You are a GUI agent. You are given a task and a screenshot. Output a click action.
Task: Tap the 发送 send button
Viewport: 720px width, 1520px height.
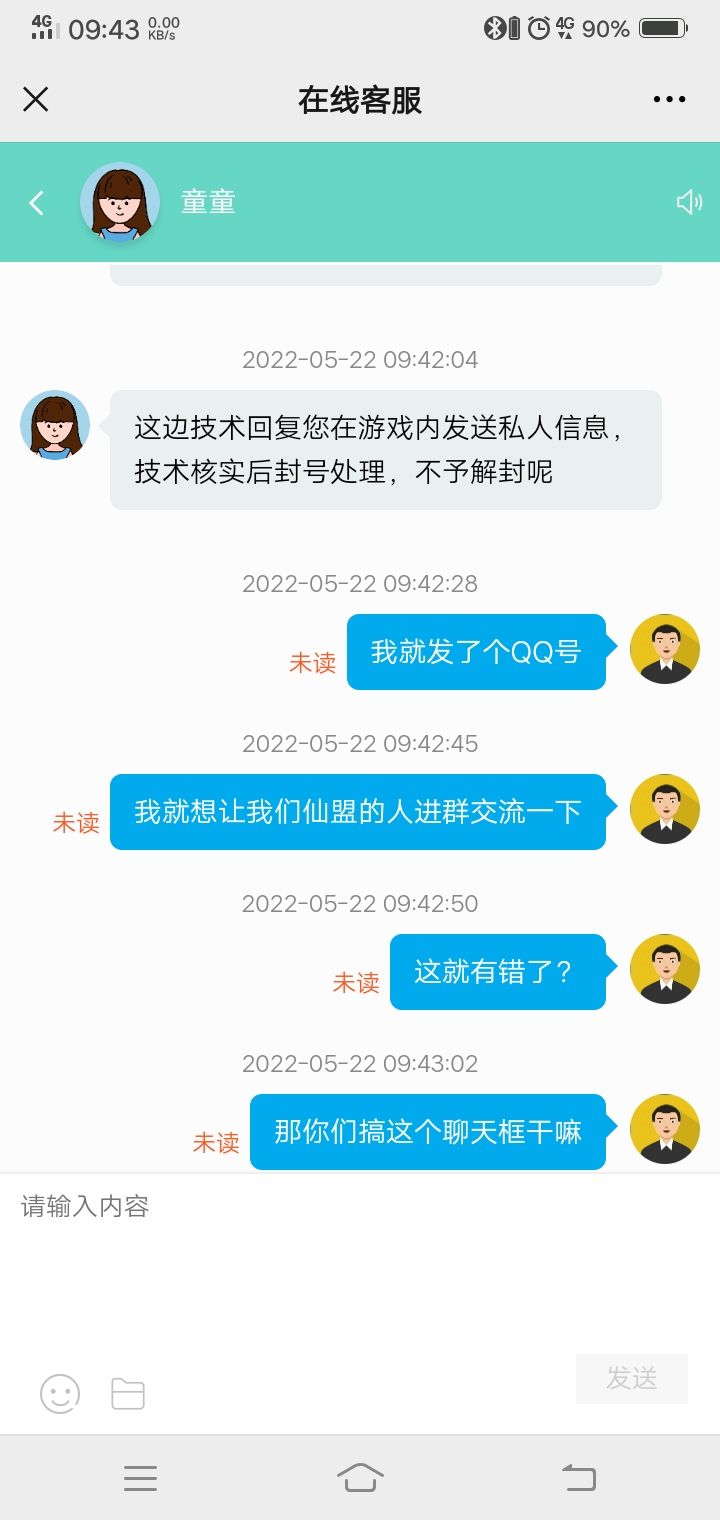point(632,1379)
